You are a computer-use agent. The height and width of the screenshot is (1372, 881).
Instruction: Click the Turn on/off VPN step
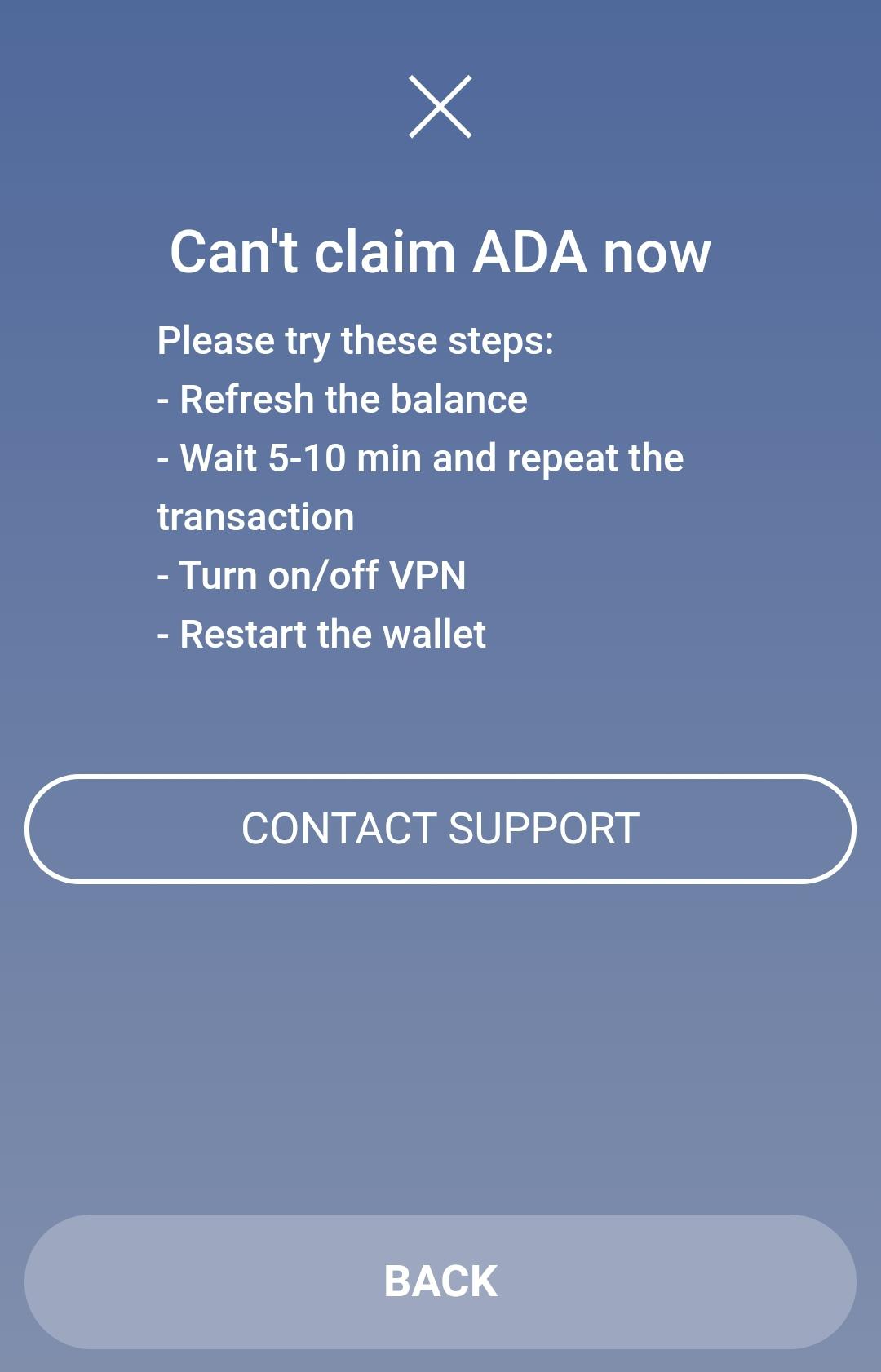[312, 575]
